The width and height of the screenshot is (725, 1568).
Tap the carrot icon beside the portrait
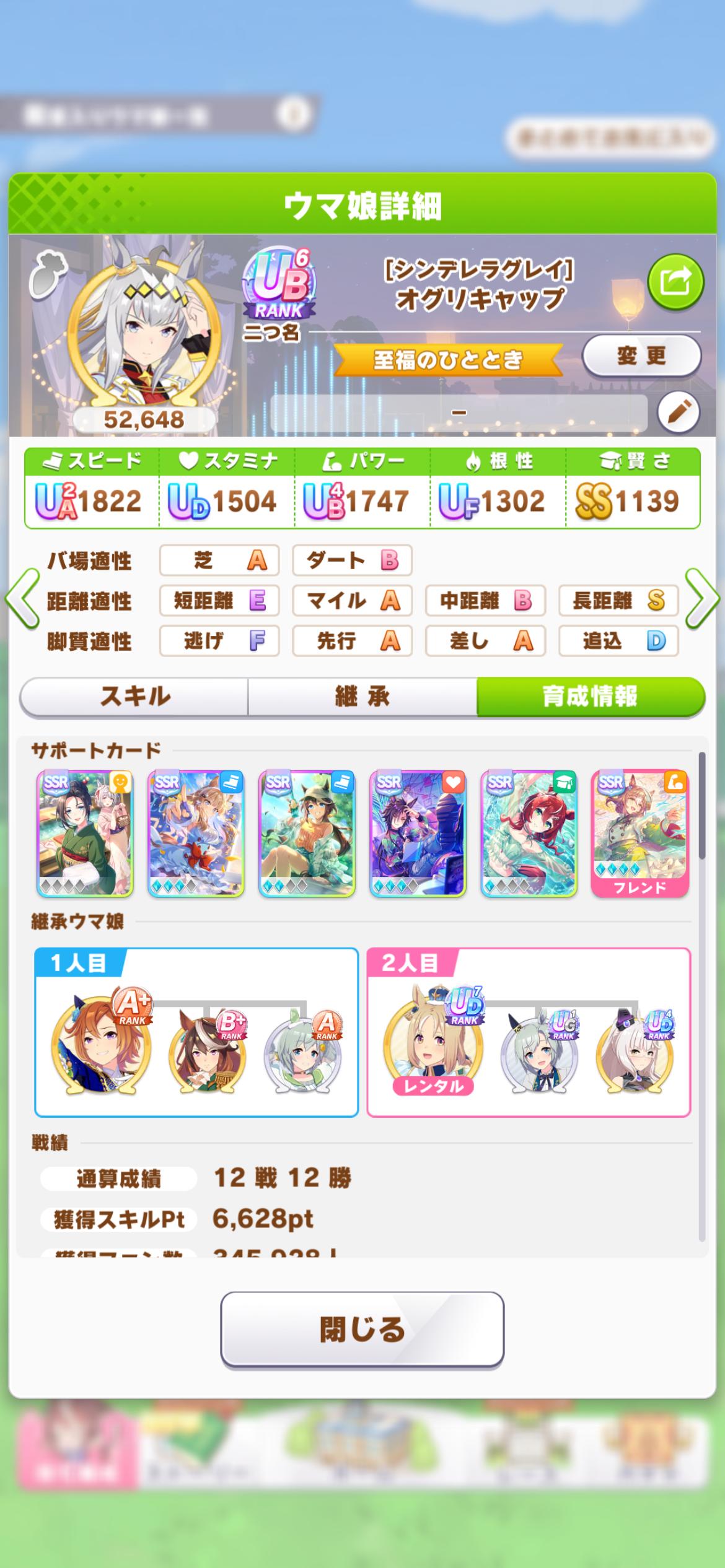48,274
